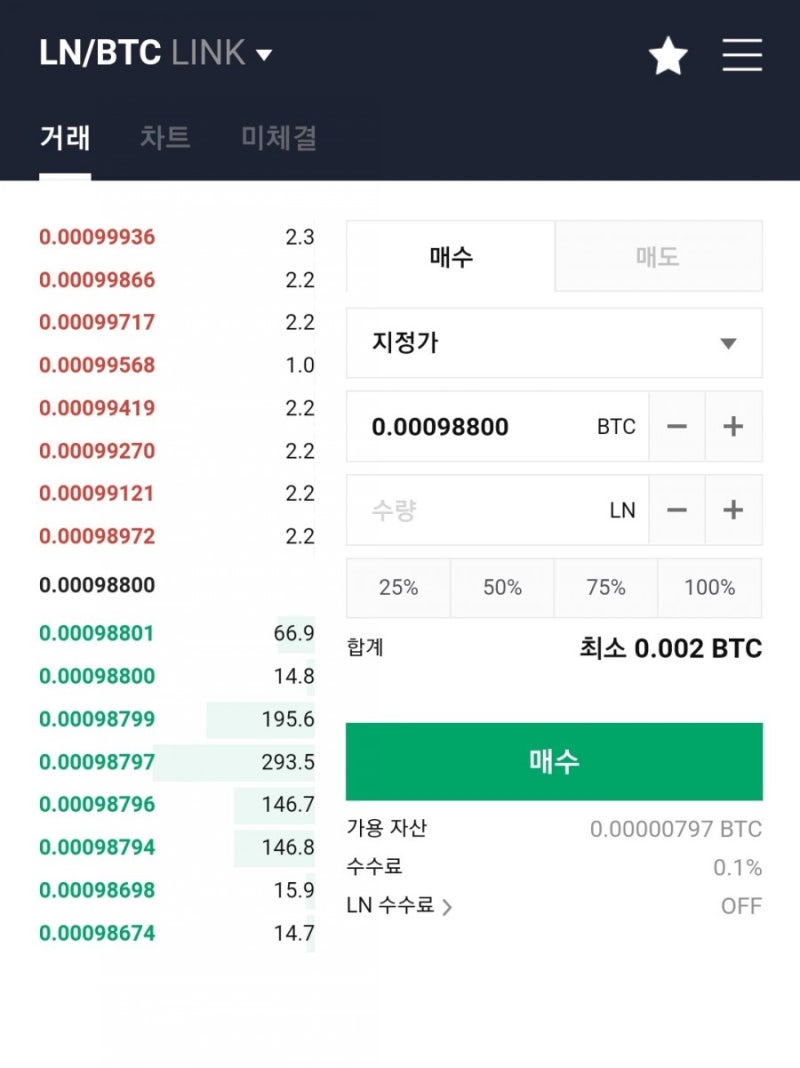
Task: Select the 75% balance button
Action: (x=606, y=588)
